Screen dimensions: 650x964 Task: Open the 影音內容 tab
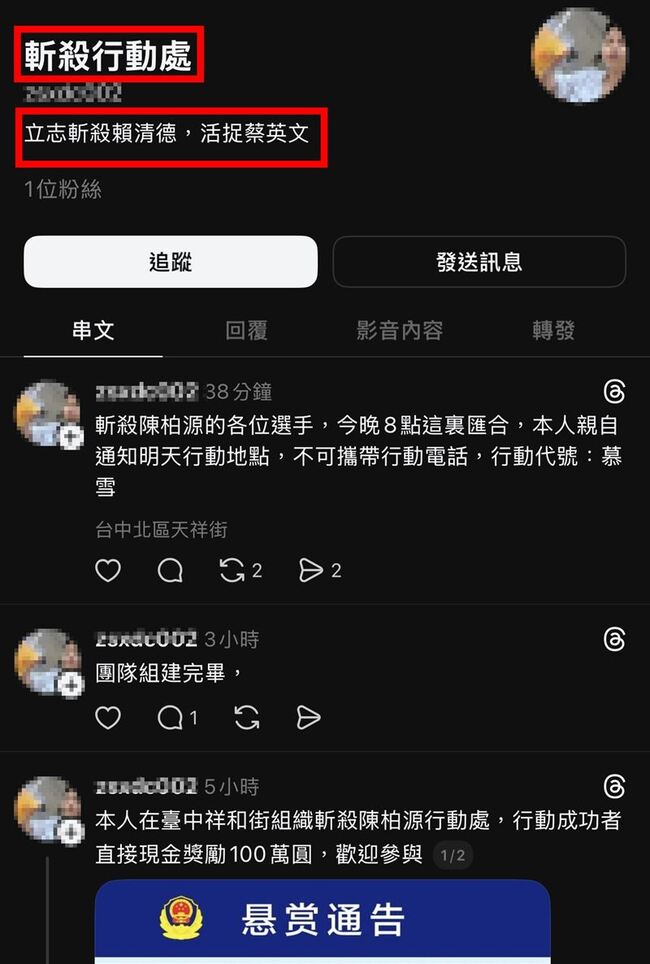[399, 330]
